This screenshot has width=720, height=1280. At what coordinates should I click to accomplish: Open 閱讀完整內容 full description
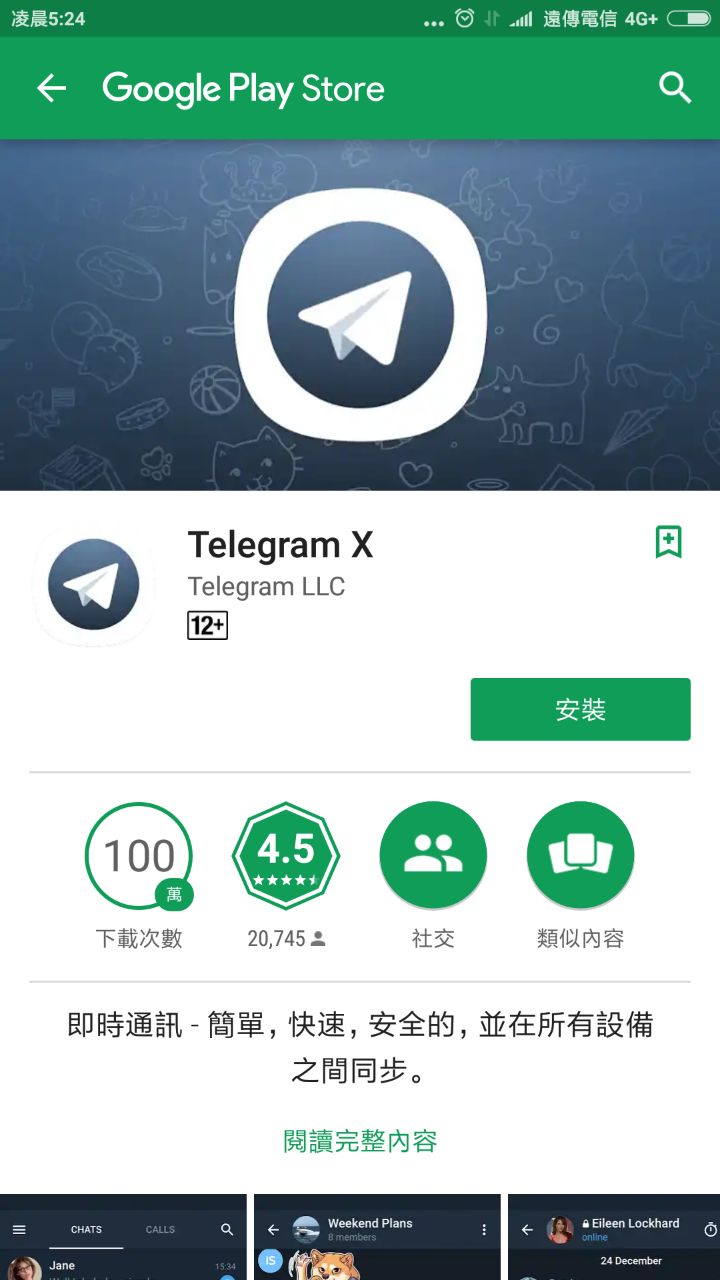tap(360, 1140)
